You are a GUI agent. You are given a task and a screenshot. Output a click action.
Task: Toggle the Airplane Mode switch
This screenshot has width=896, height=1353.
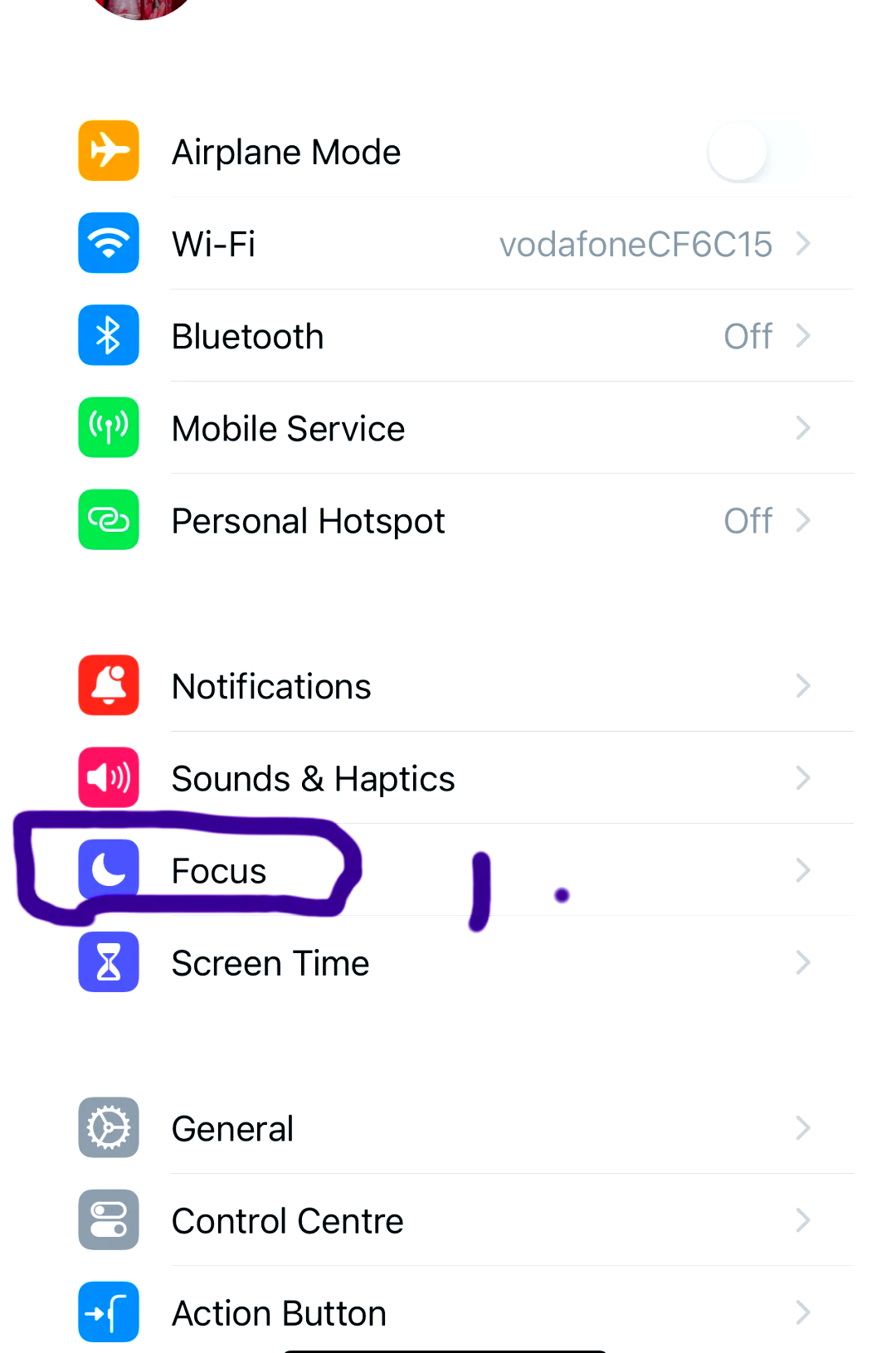757,152
